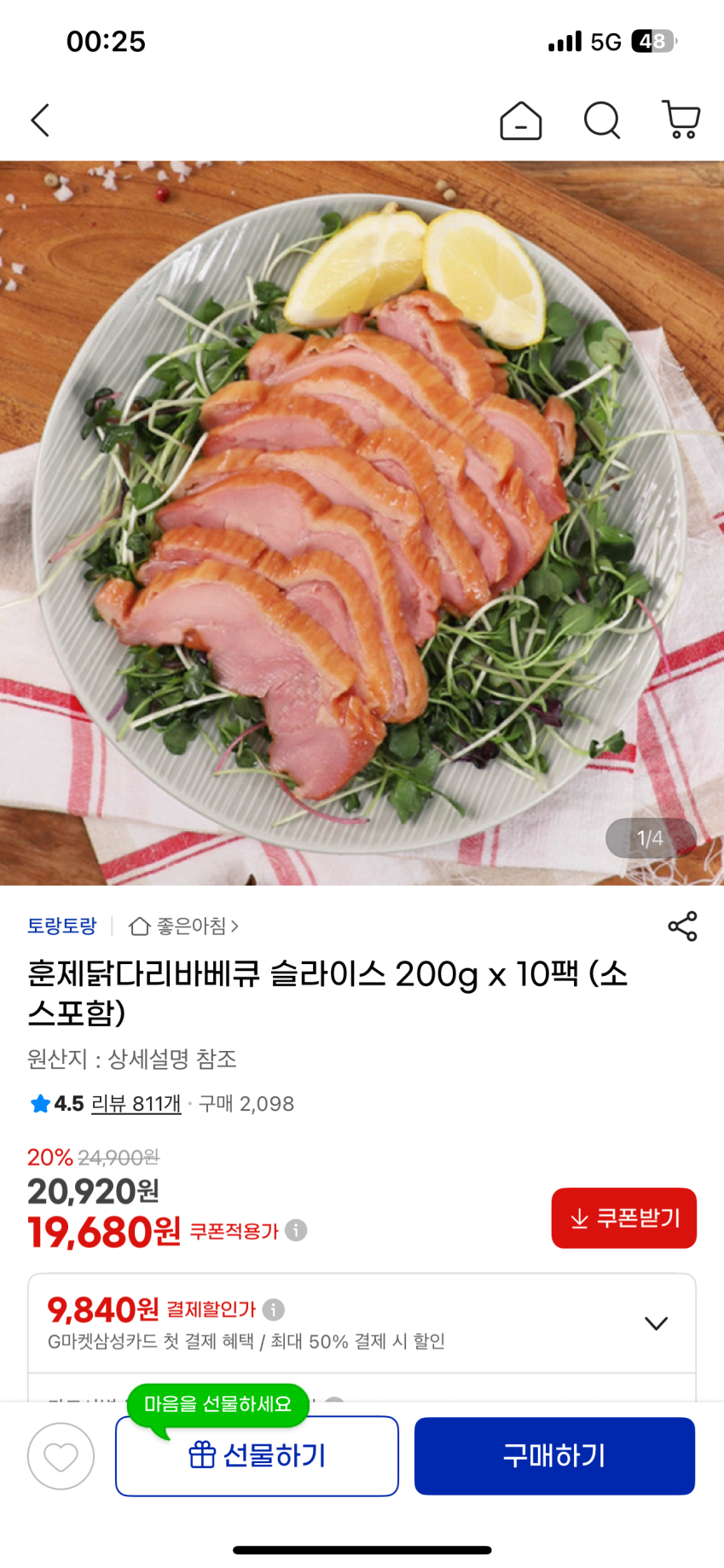
Task: Add this product to the wishlist
Action: pos(61,1456)
